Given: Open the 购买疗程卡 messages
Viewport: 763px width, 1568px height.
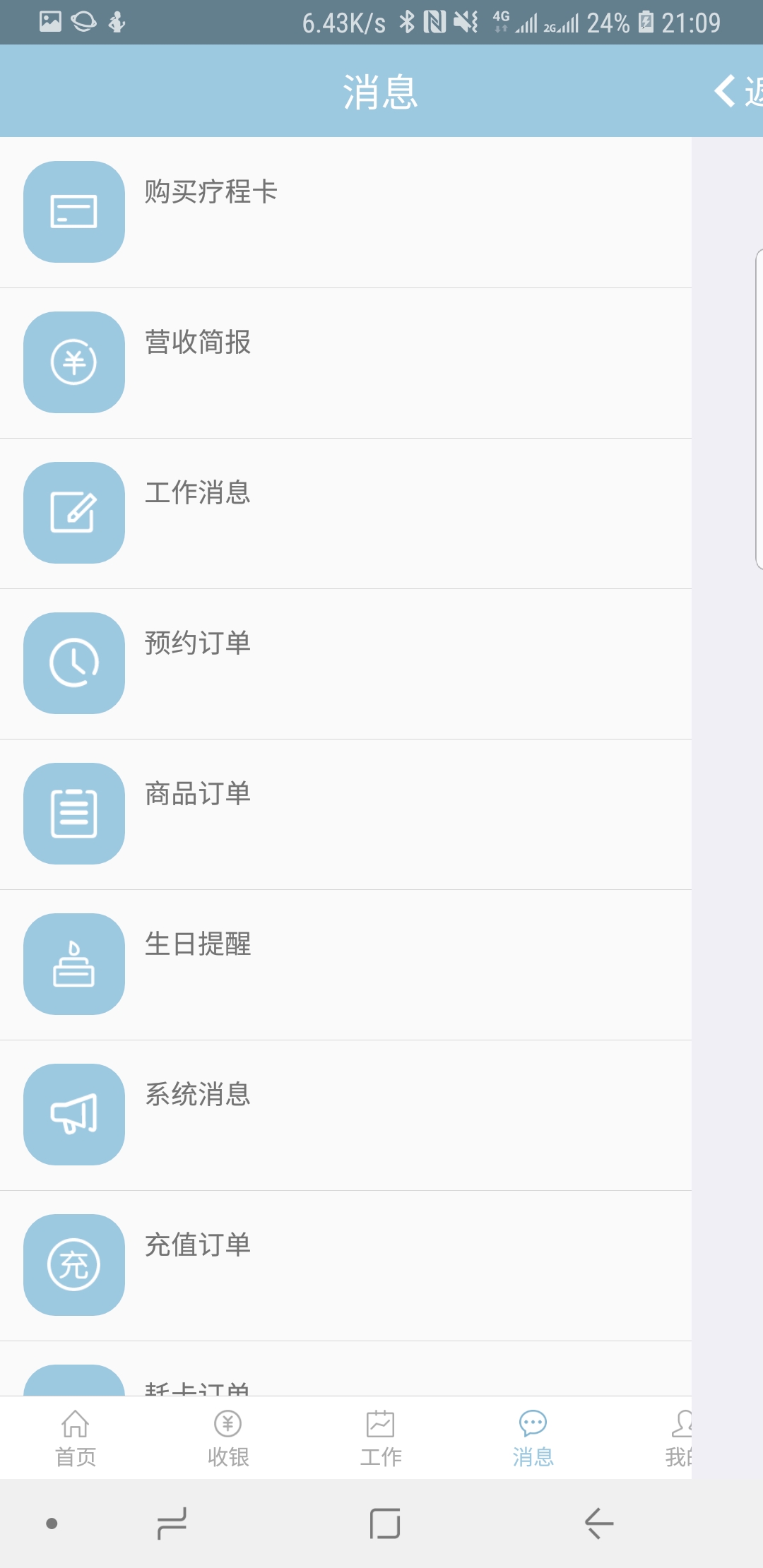Looking at the screenshot, I should [x=345, y=212].
